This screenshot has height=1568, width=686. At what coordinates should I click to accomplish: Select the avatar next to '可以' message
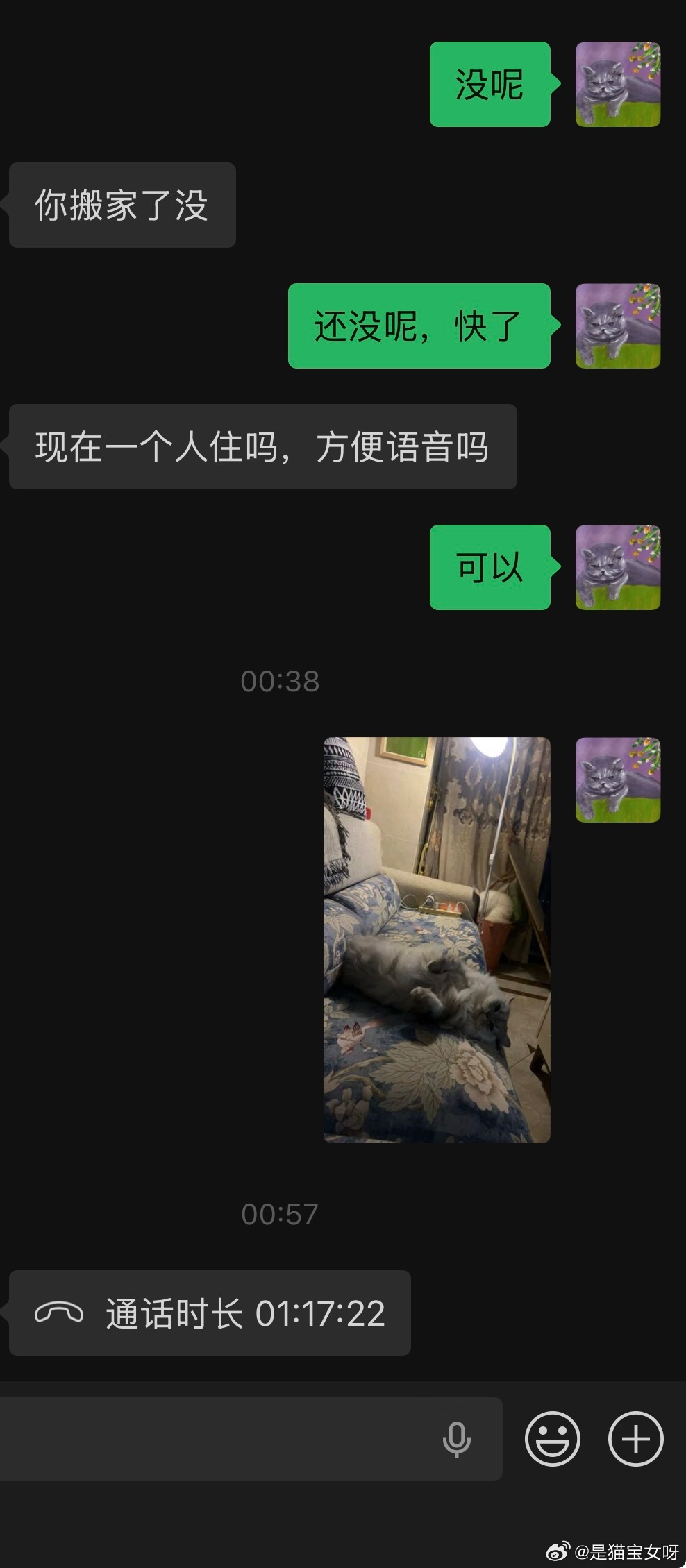coord(617,569)
